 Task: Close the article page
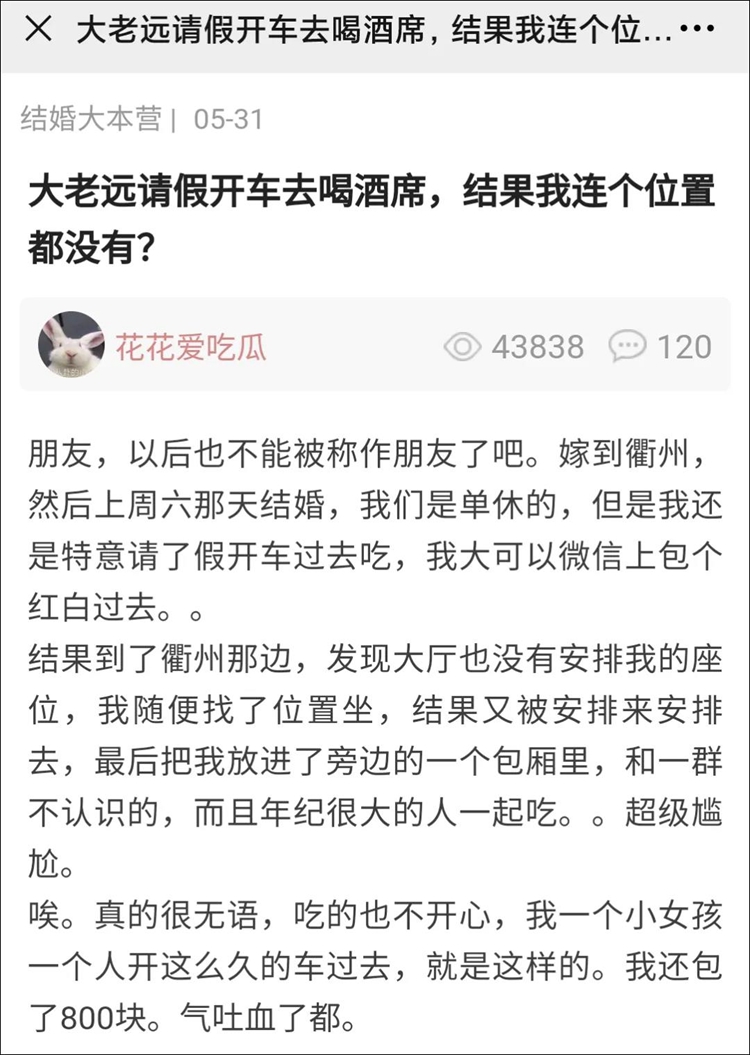pos(37,29)
